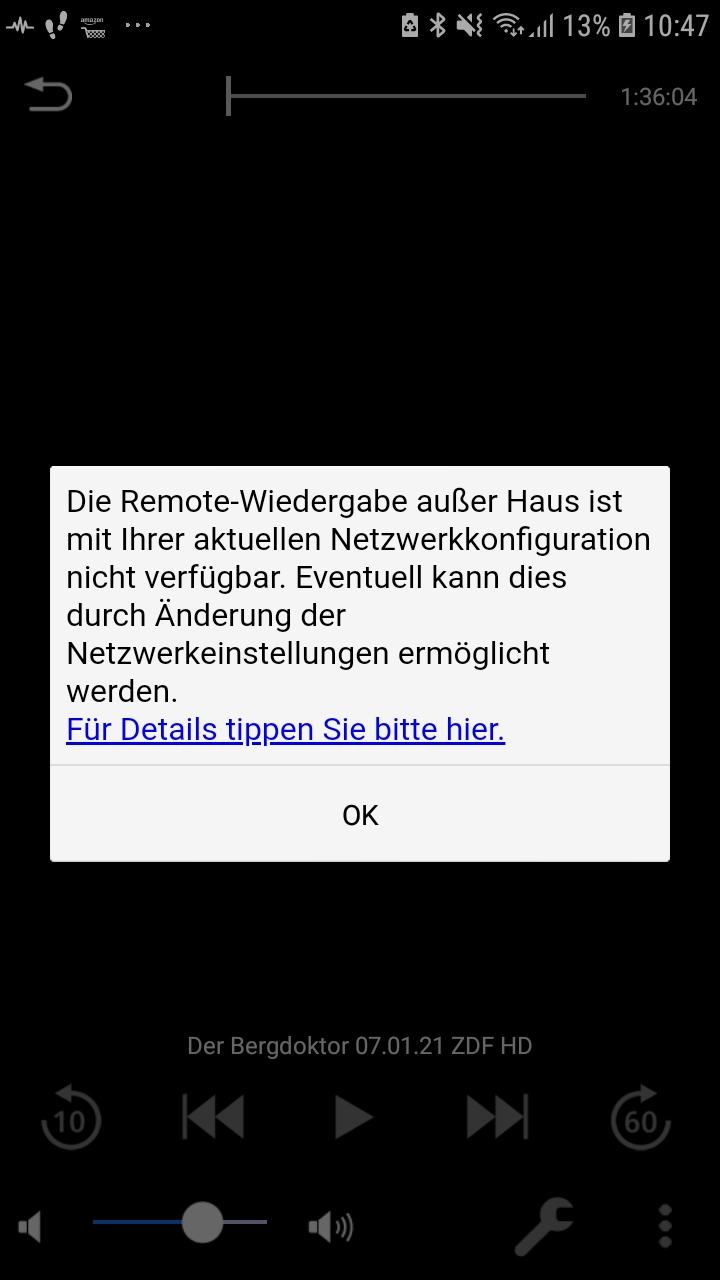Open the 'Für Details tippen Sie bitte hier' link
This screenshot has height=1280, width=720.
285,729
